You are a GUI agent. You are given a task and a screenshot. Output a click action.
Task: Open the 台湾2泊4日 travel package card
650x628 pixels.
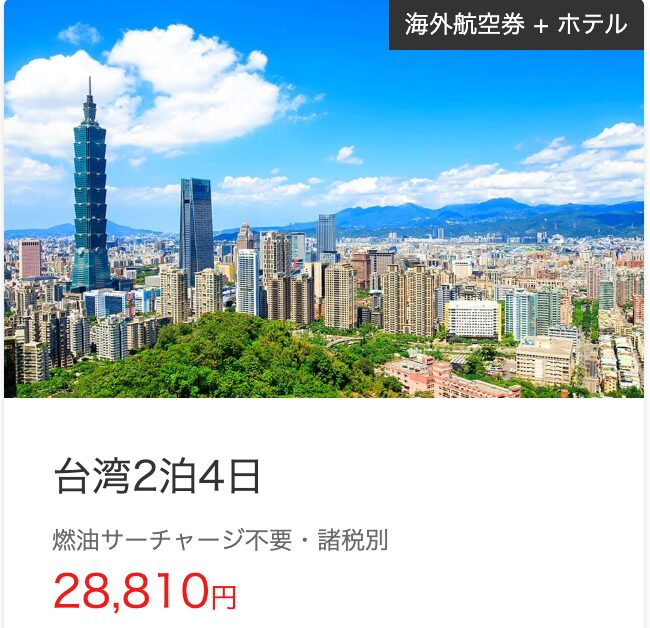pos(157,478)
